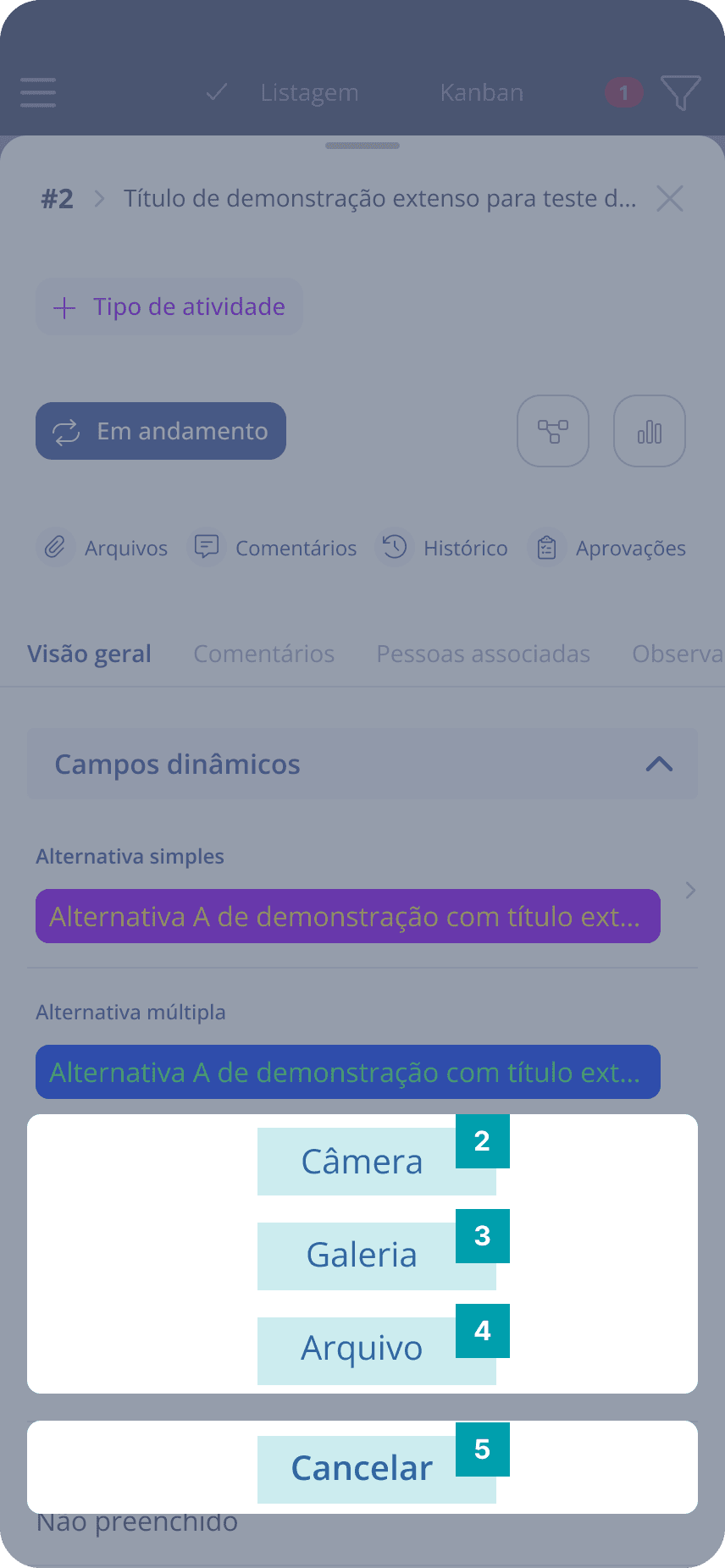The image size is (725, 1568).
Task: Choose Câmera to take a photo
Action: coord(362,1162)
